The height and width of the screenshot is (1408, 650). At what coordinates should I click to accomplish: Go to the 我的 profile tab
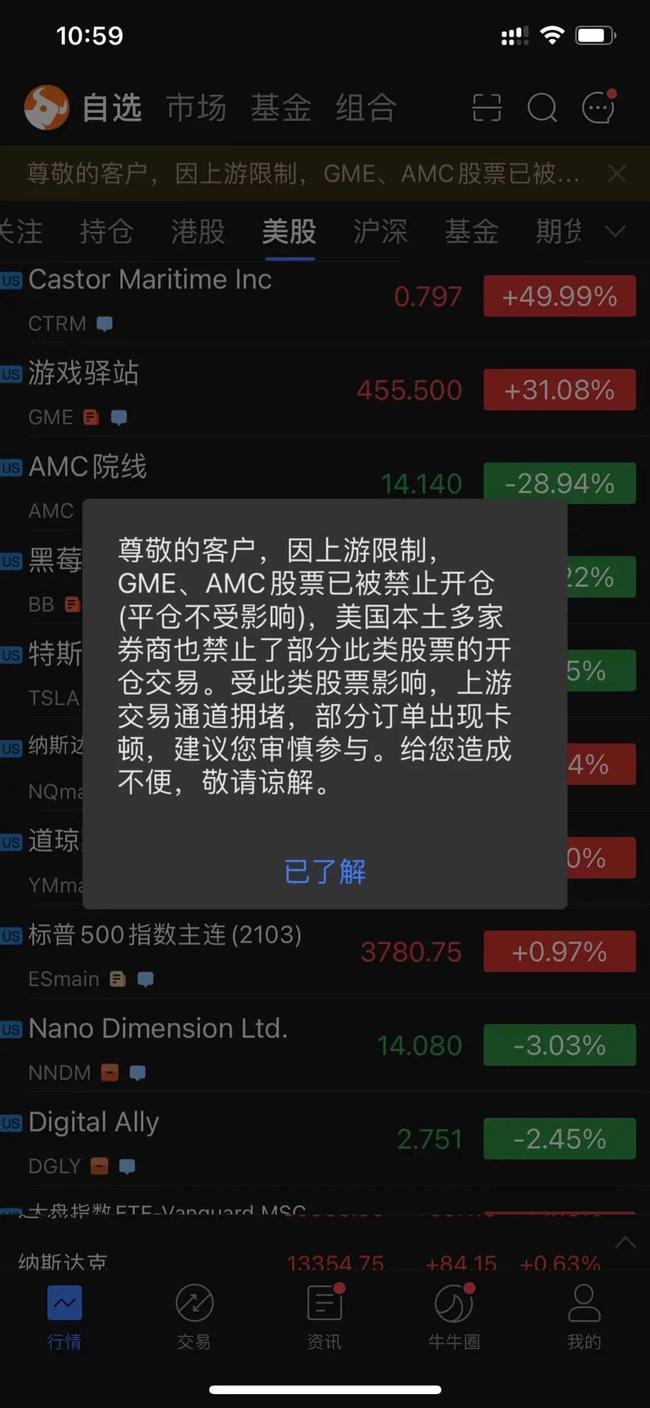click(x=584, y=1317)
